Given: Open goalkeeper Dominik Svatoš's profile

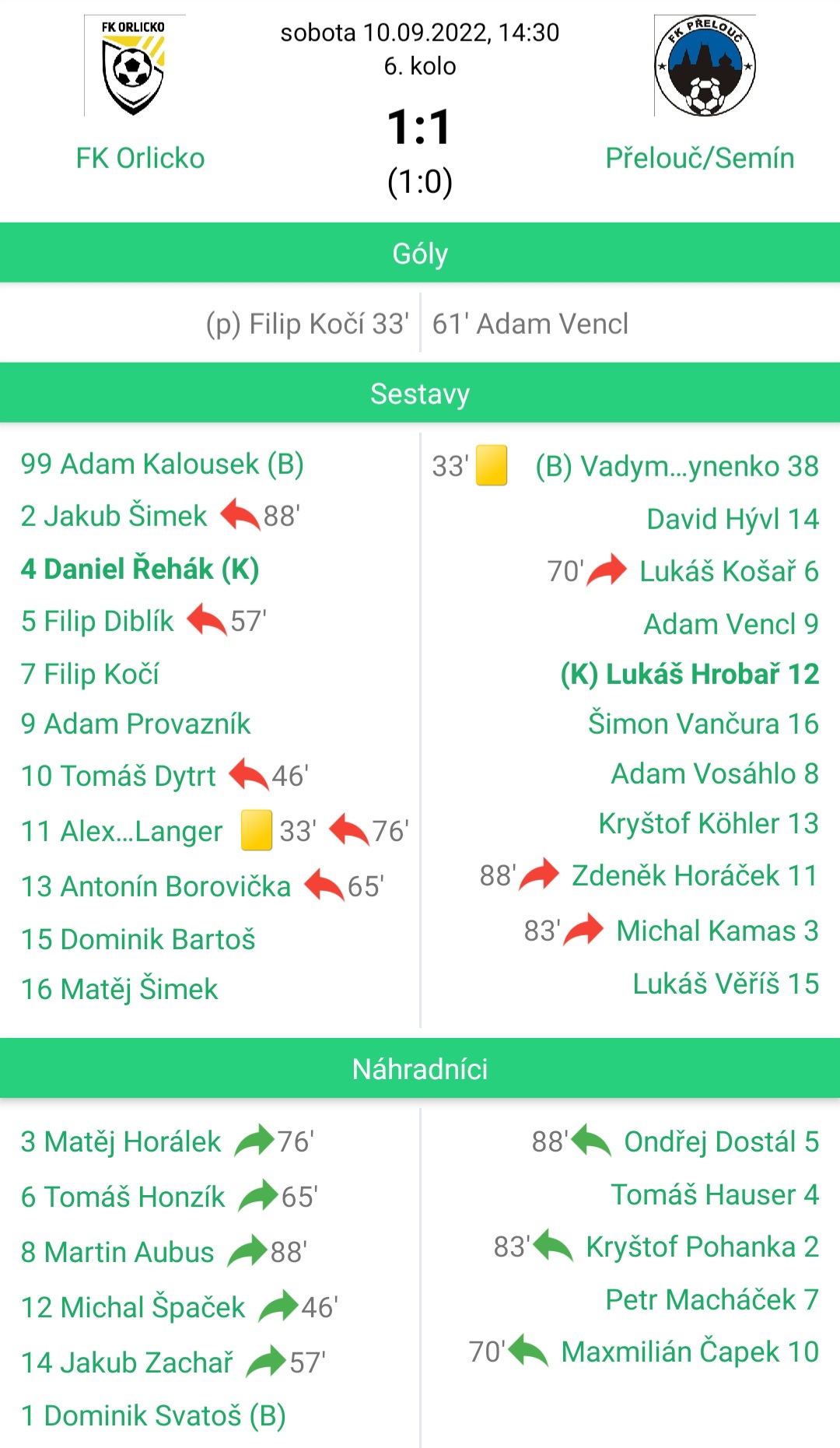Looking at the screenshot, I should 153,1415.
